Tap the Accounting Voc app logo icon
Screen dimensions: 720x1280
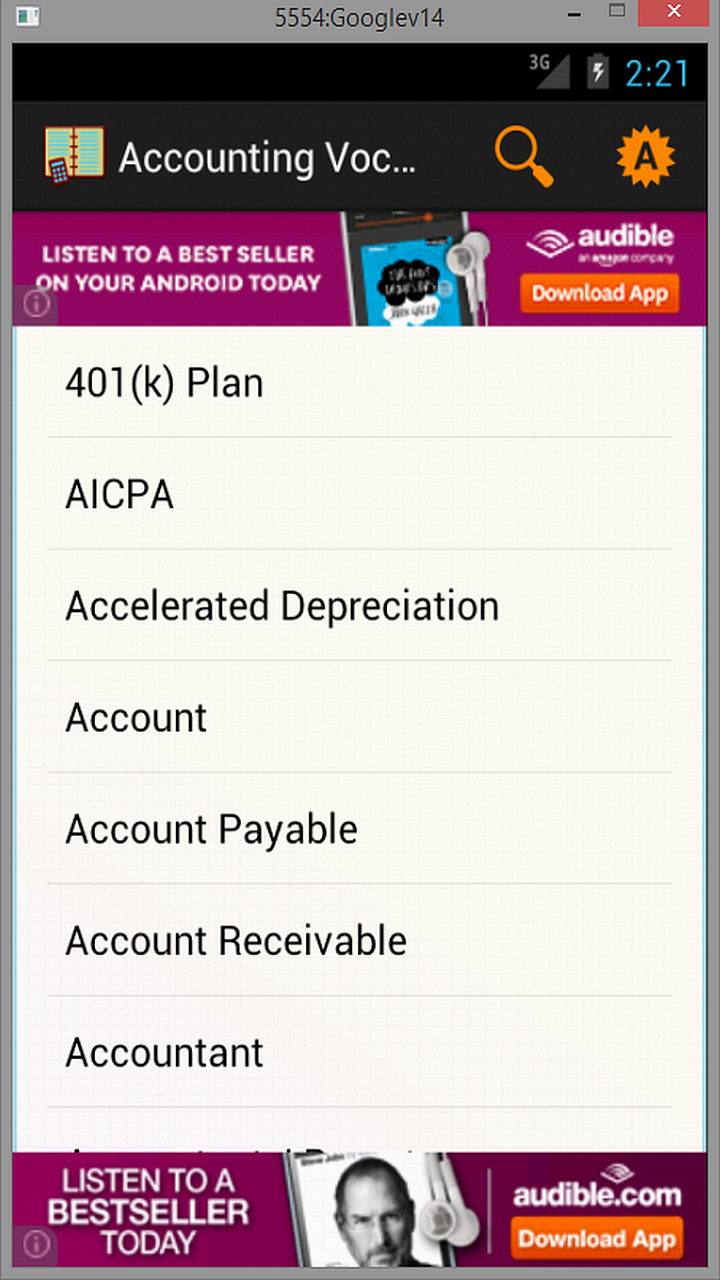tap(73, 156)
